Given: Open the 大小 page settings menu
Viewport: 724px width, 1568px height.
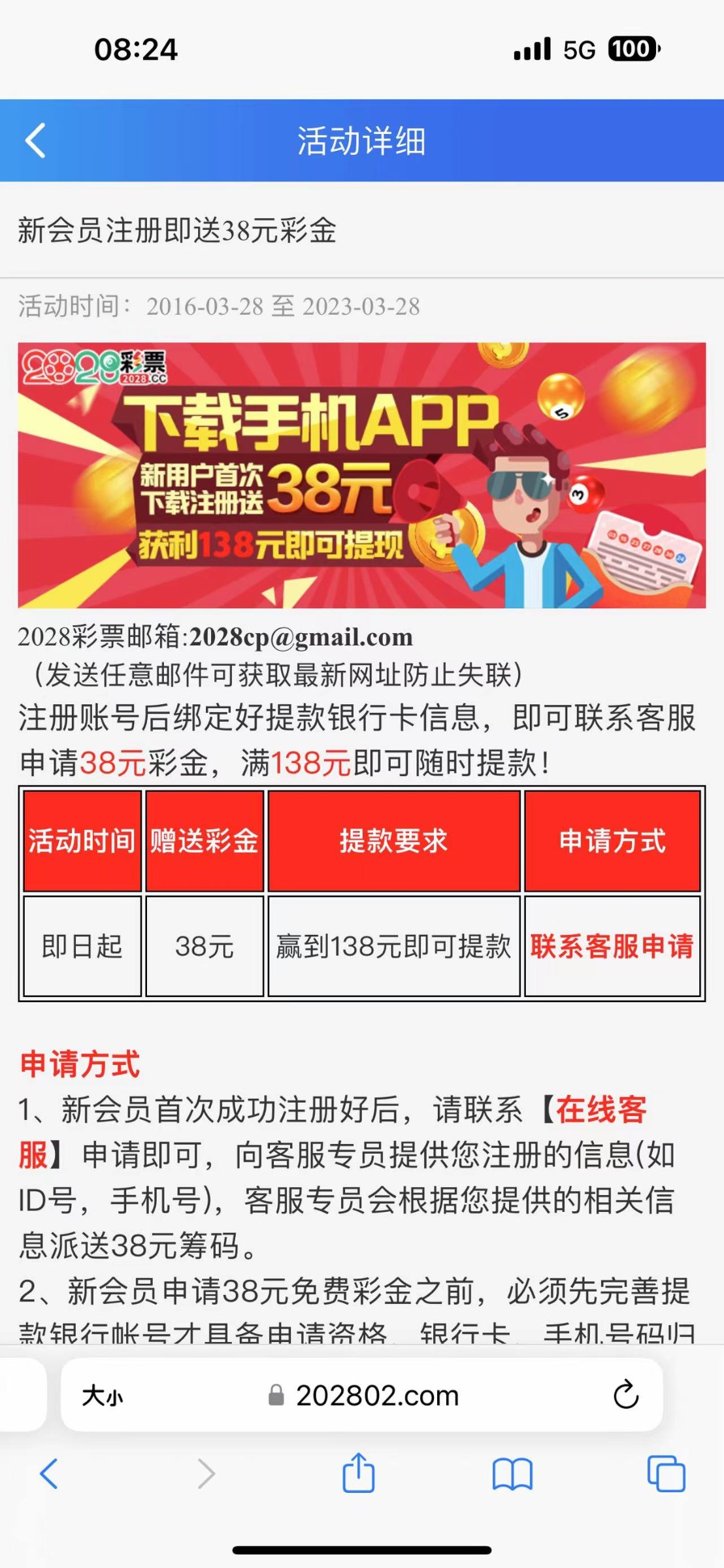Looking at the screenshot, I should pos(103,1396).
